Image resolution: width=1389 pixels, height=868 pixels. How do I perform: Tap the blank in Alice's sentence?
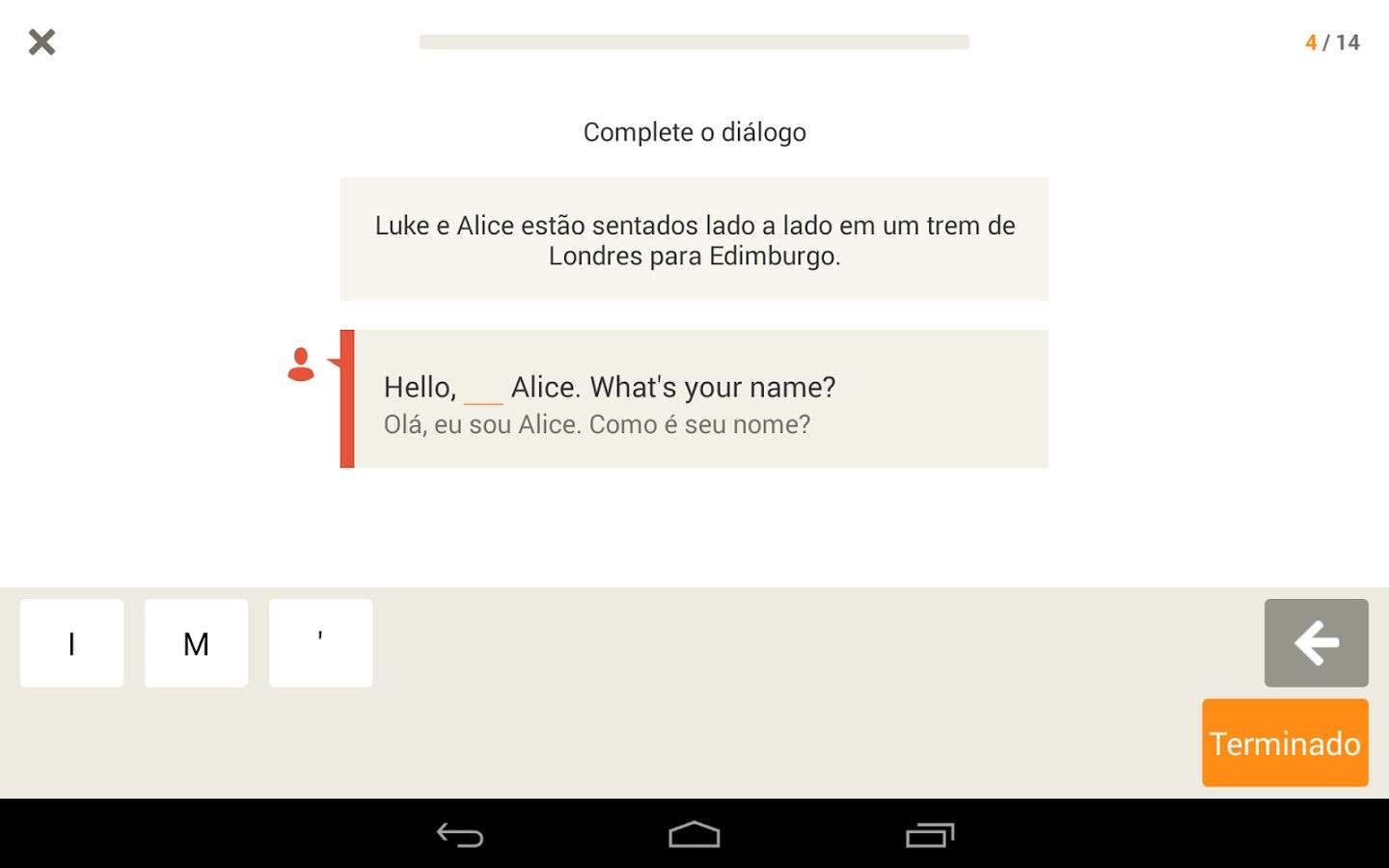pyautogui.click(x=483, y=391)
